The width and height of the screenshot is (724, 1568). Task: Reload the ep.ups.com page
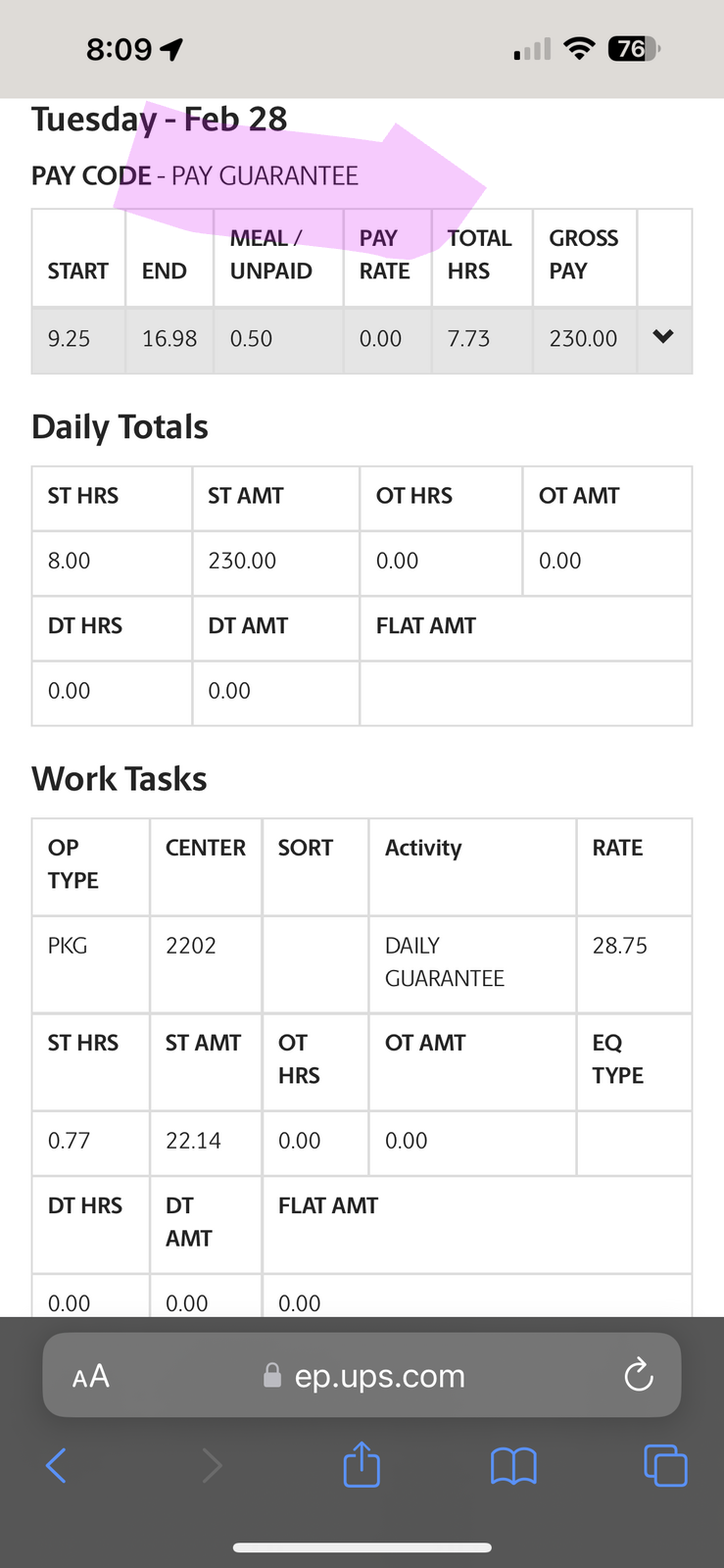point(639,1374)
